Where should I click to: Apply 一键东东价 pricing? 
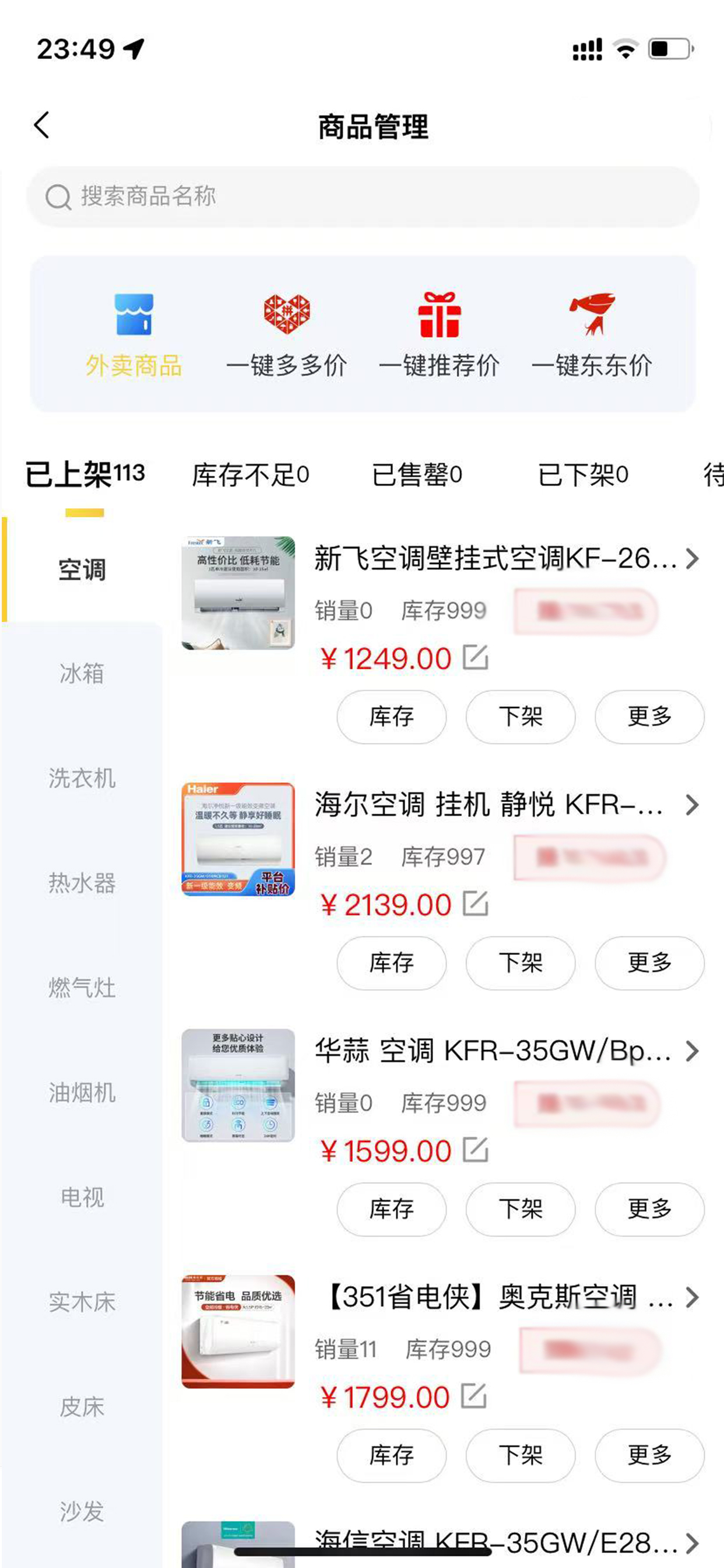coord(591,335)
